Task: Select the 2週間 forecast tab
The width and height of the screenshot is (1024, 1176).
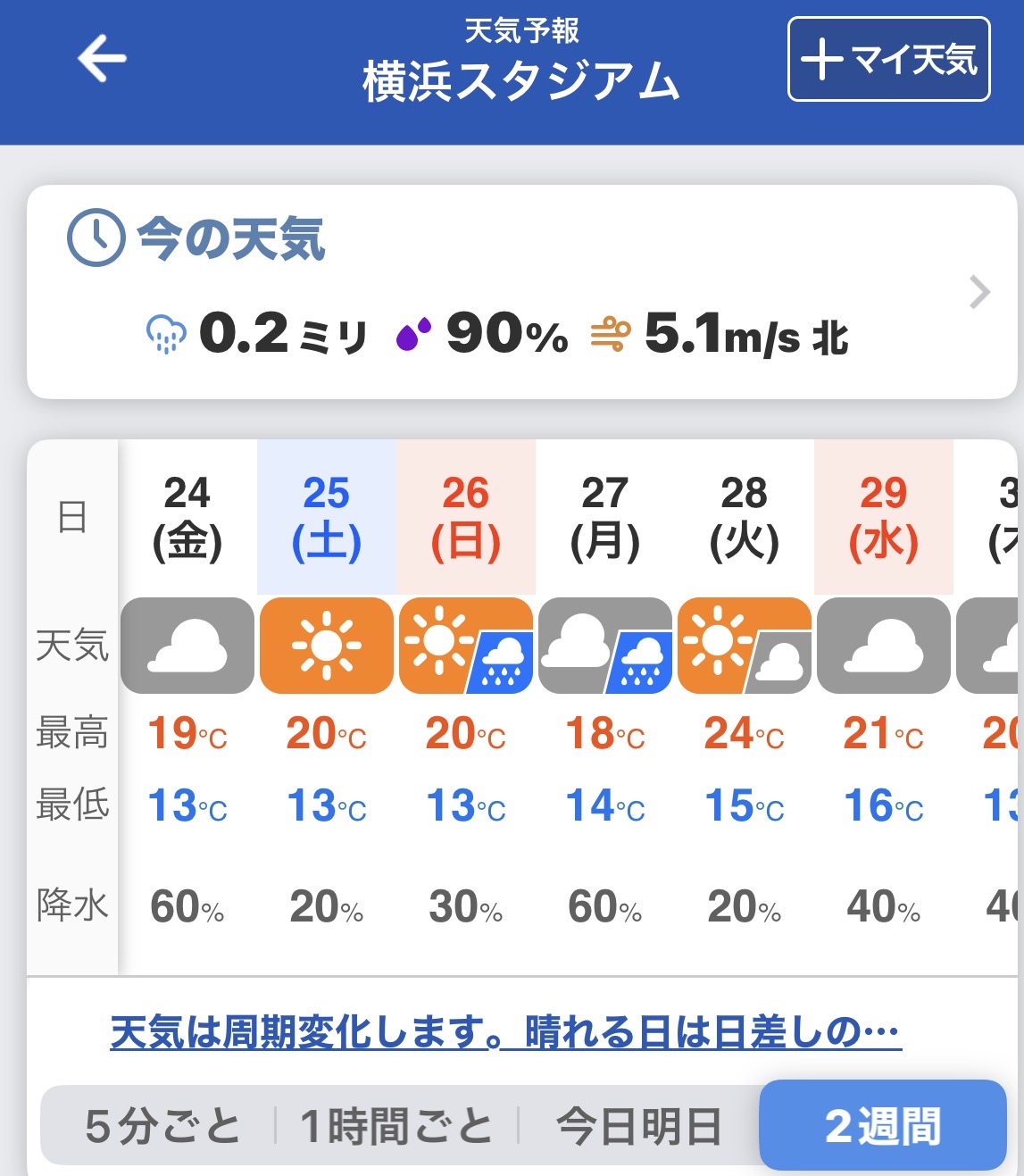Action: (882, 1125)
